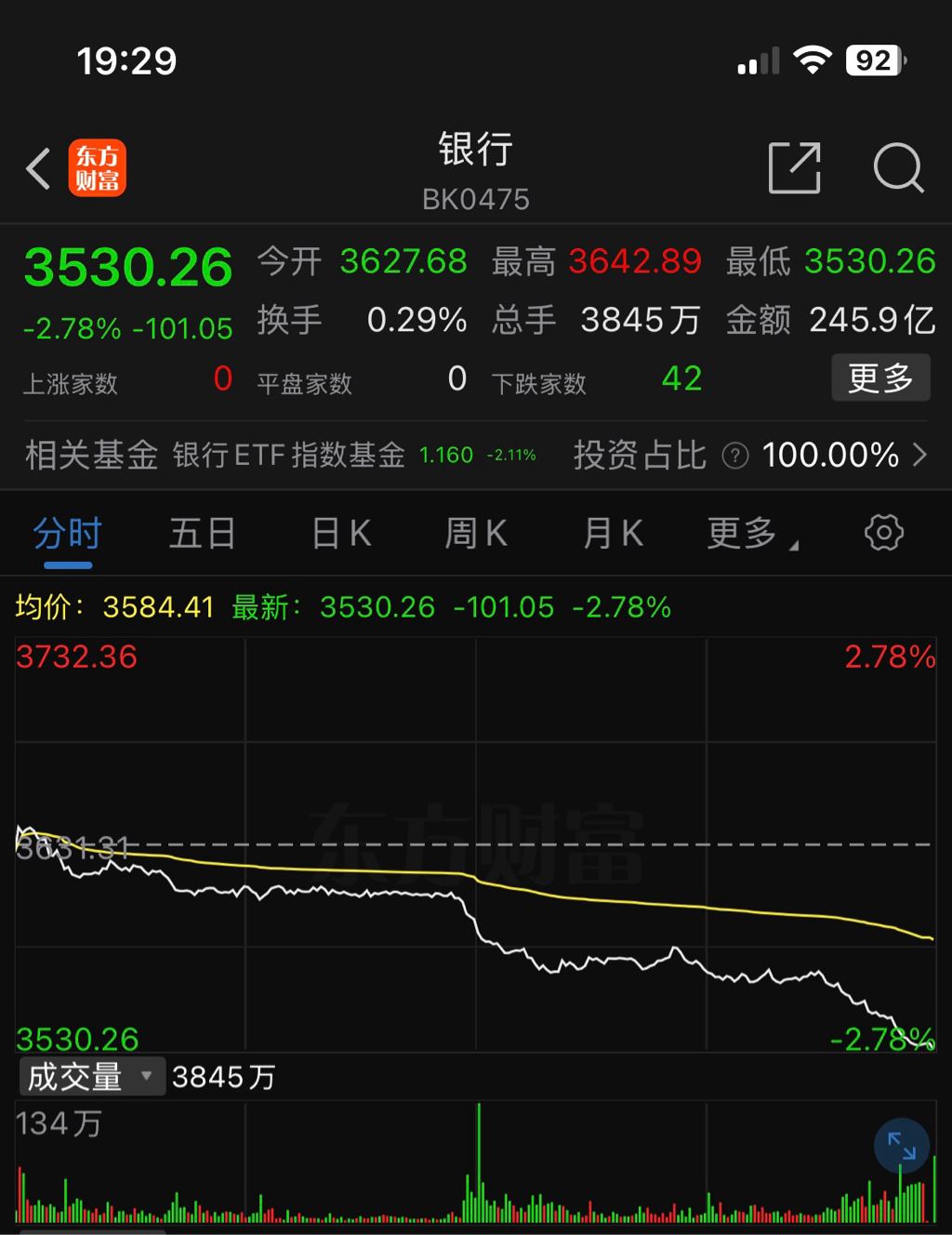
Task: Share this 银行 sector page
Action: 794,168
